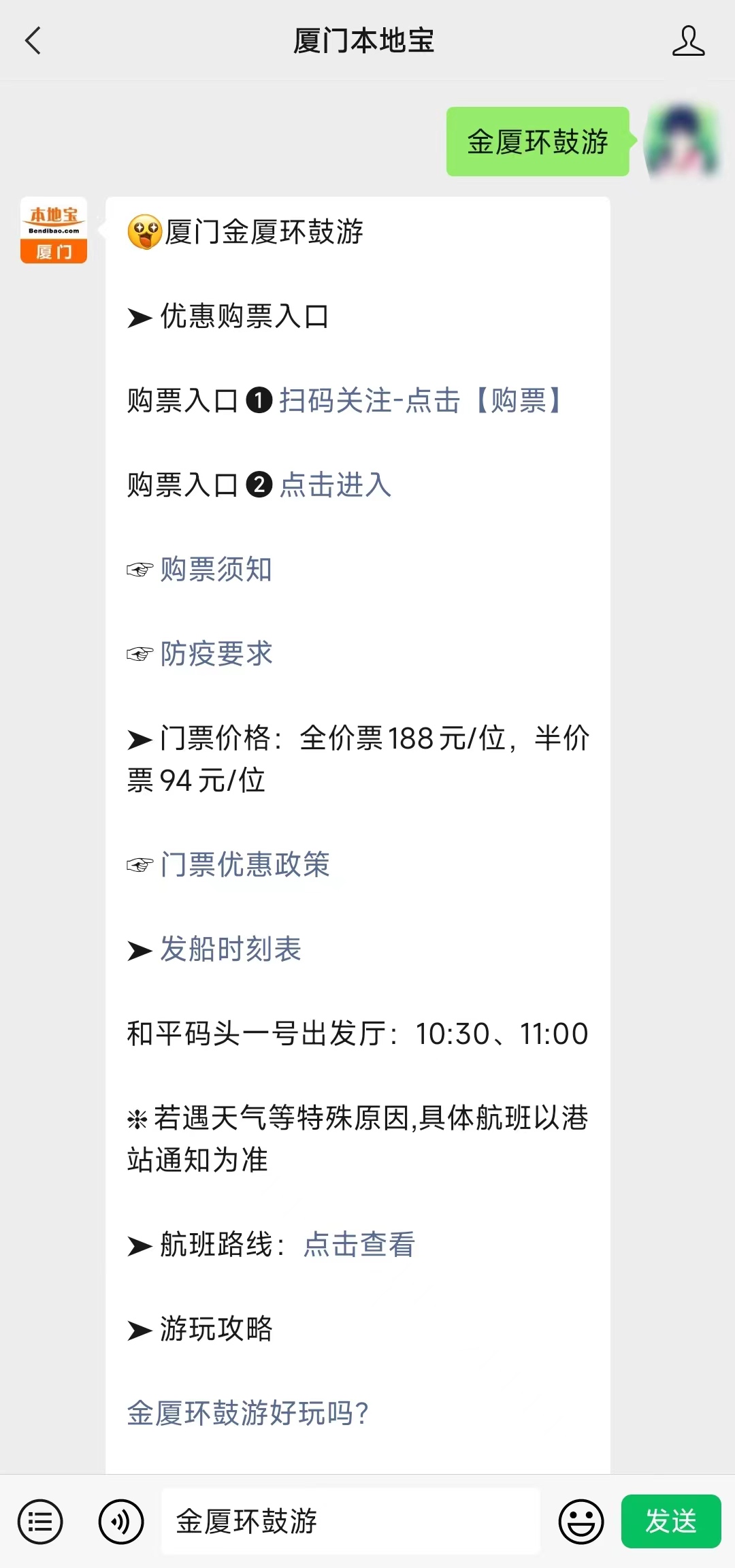Send the message with 发送
735x1568 pixels.
[671, 1521]
